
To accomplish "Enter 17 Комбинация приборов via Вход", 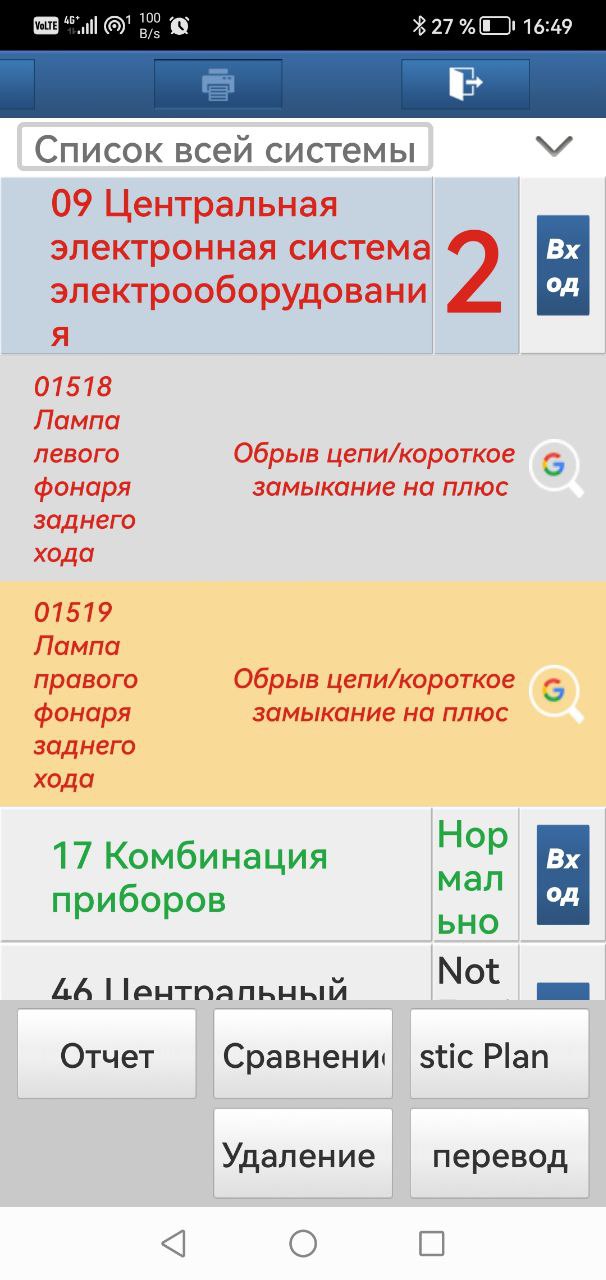I will 563,875.
